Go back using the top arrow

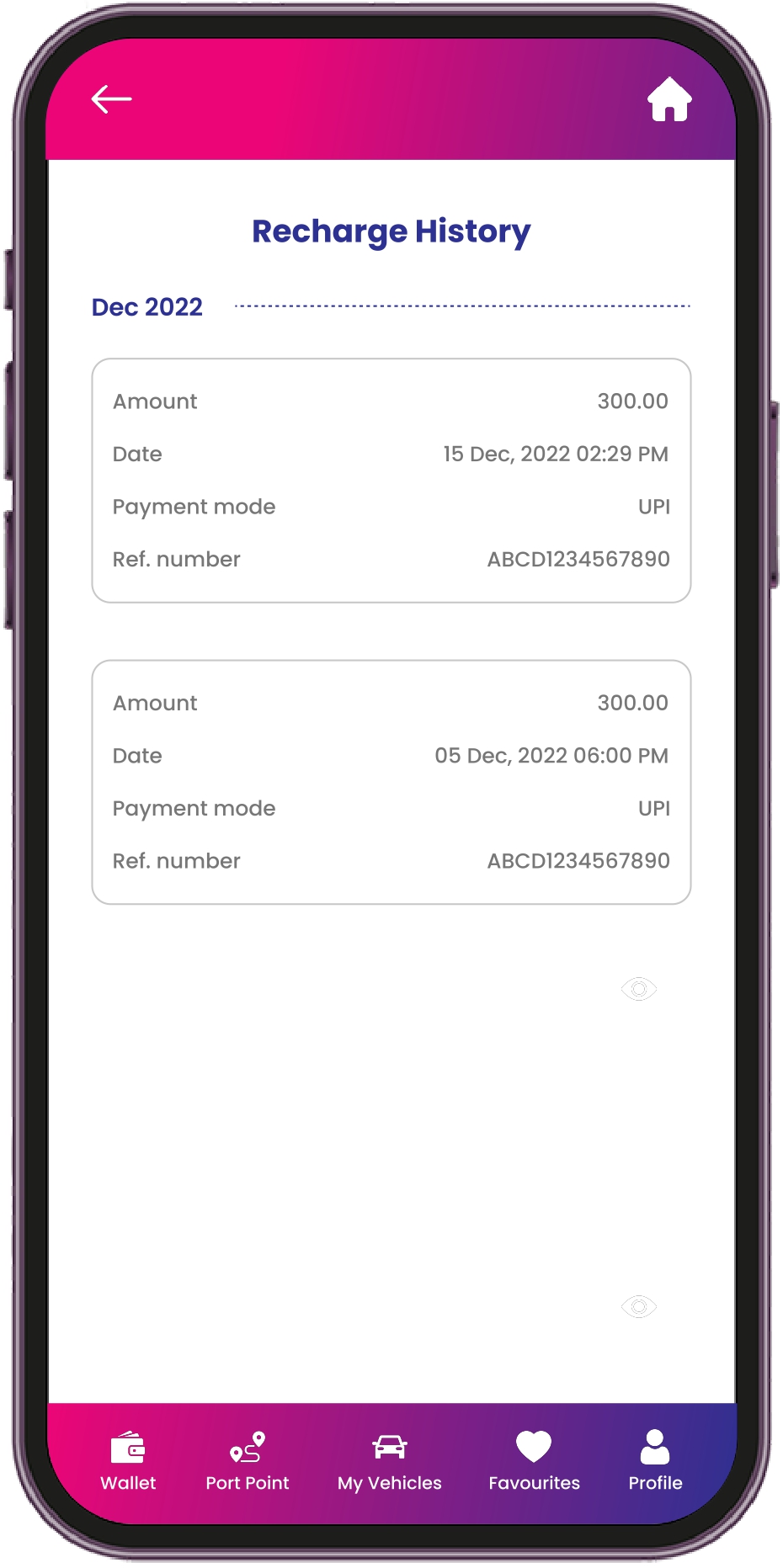[x=111, y=99]
